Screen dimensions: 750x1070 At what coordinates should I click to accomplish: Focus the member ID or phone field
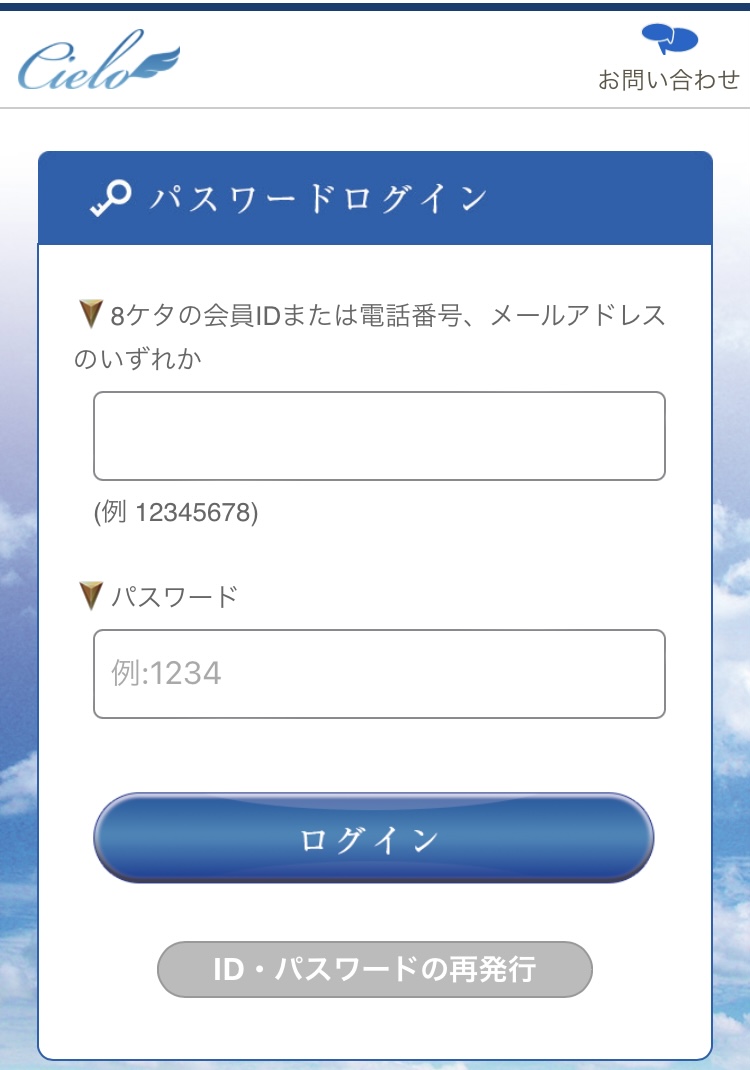[x=379, y=436]
